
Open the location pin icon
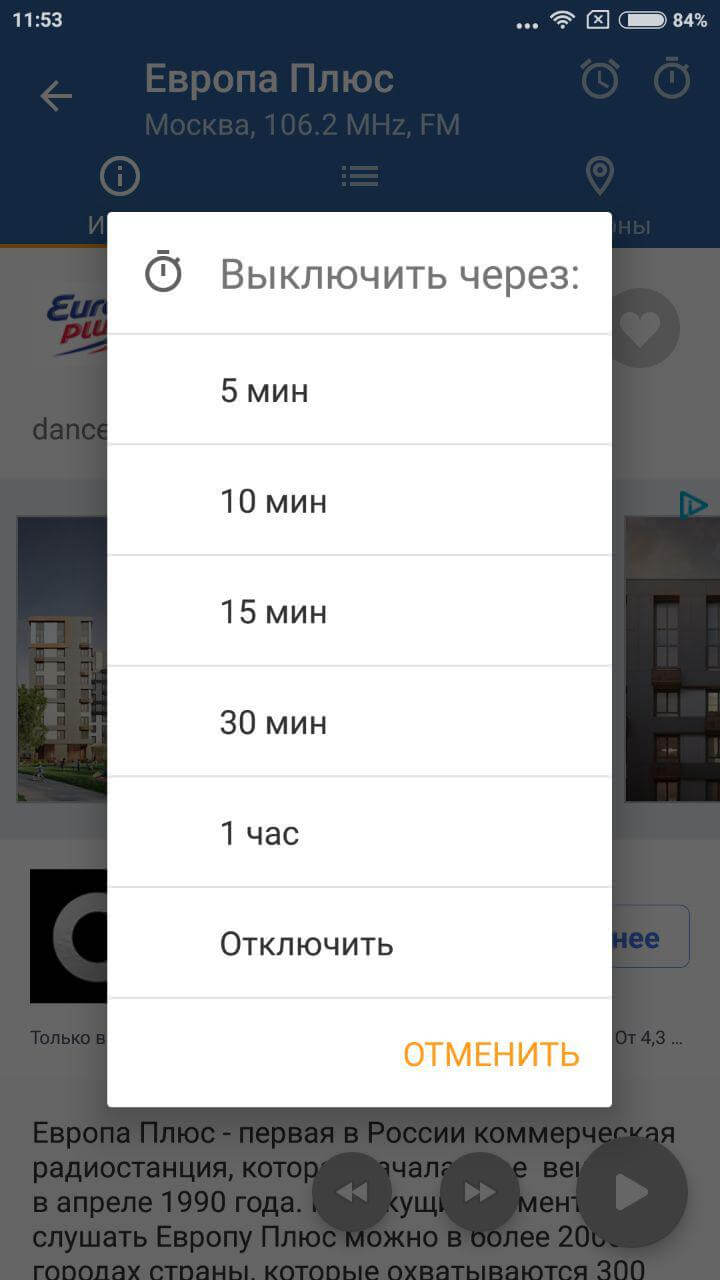pos(599,175)
